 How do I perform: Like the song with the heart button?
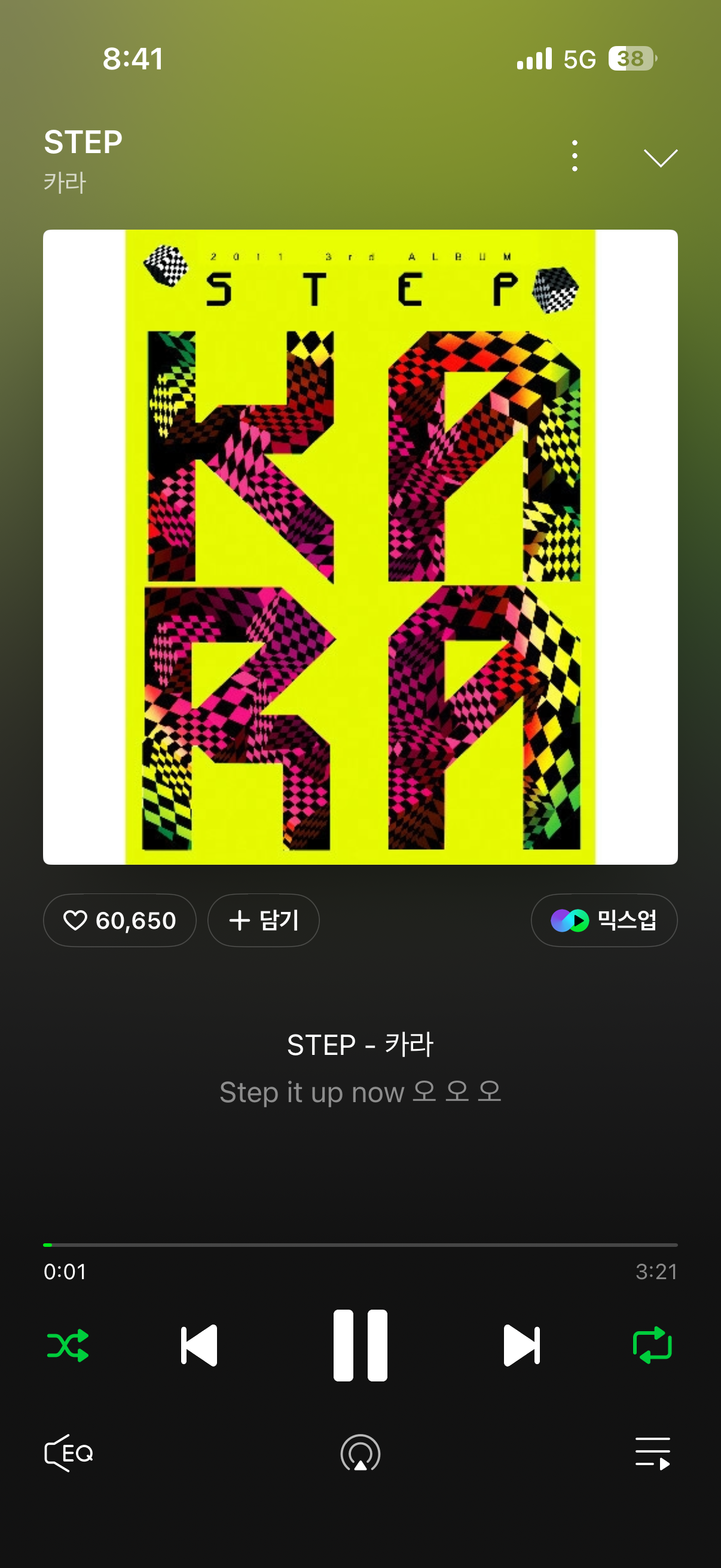click(x=119, y=920)
